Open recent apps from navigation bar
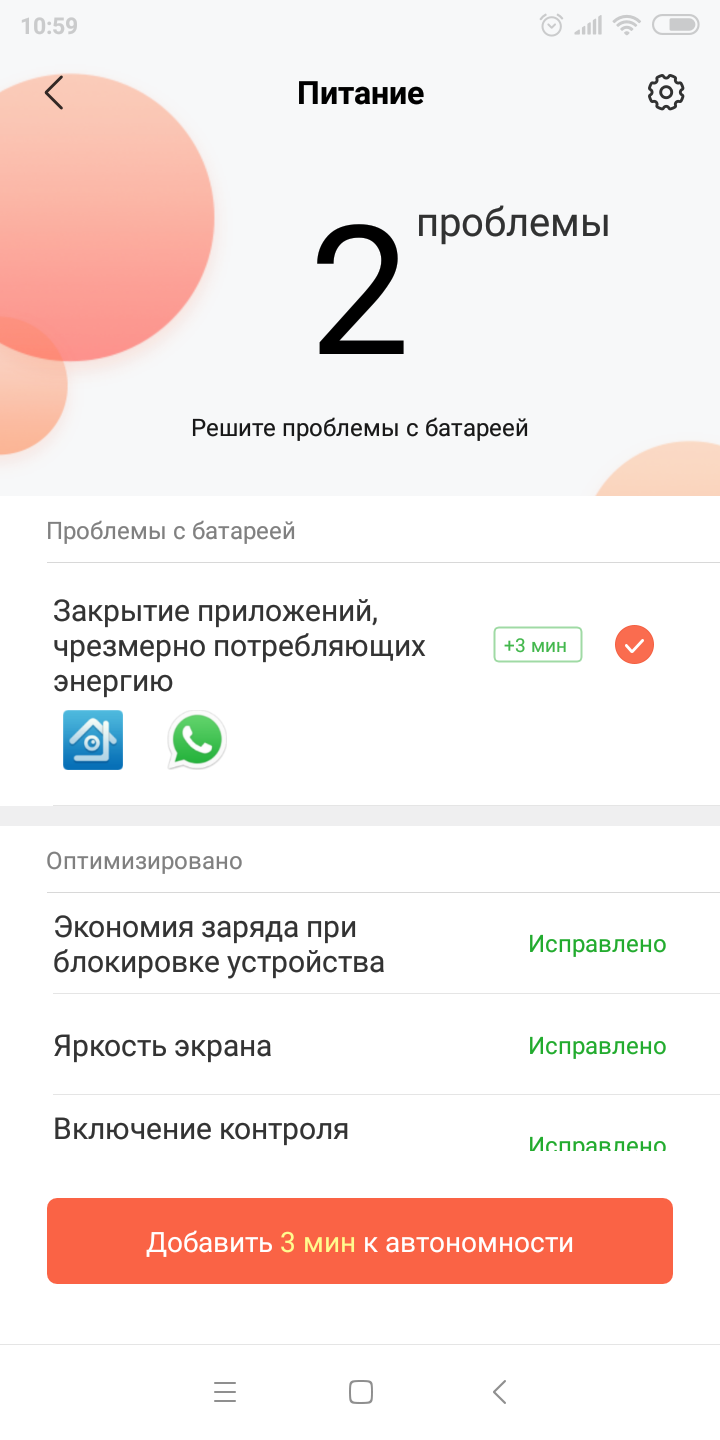This screenshot has height=1440, width=720. [225, 1392]
